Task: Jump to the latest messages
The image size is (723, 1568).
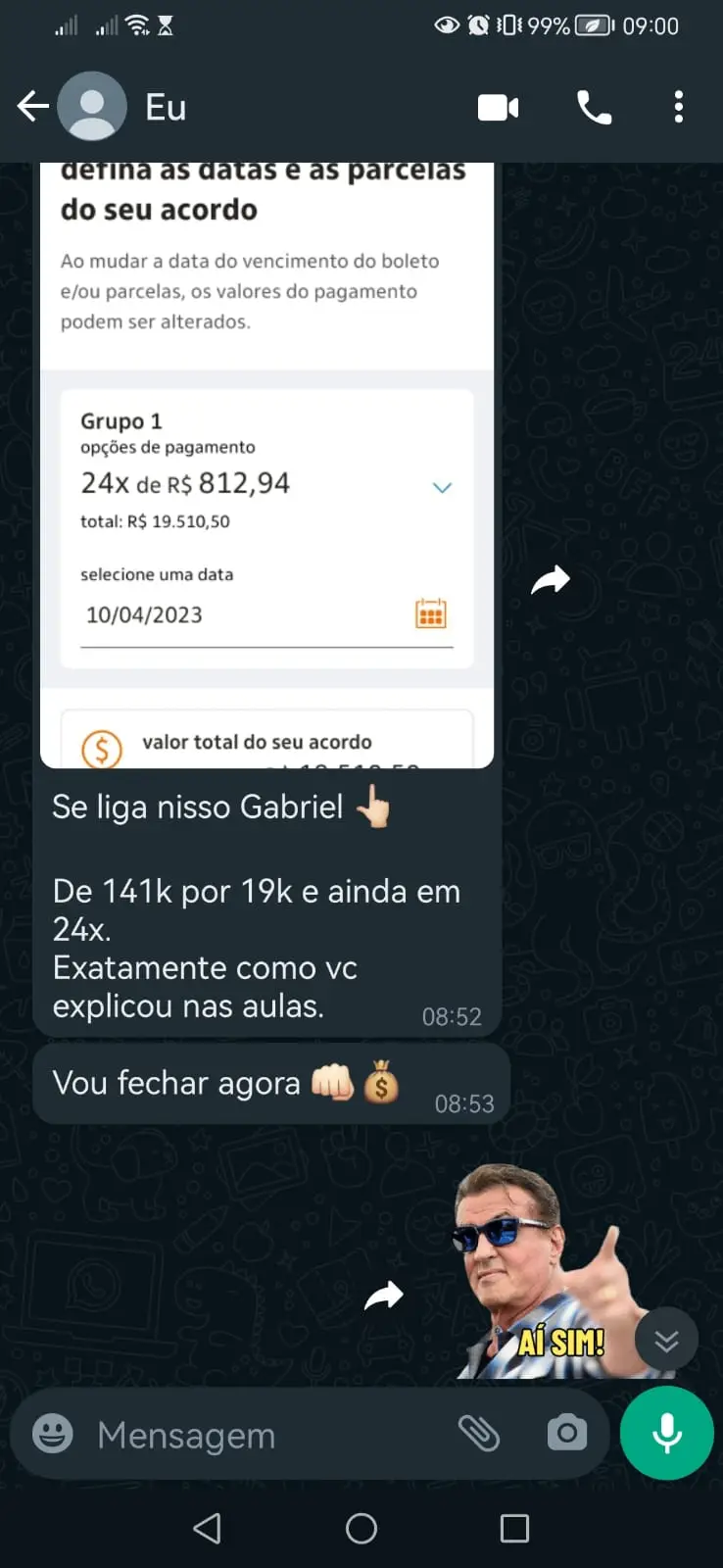Action: pyautogui.click(x=666, y=1340)
